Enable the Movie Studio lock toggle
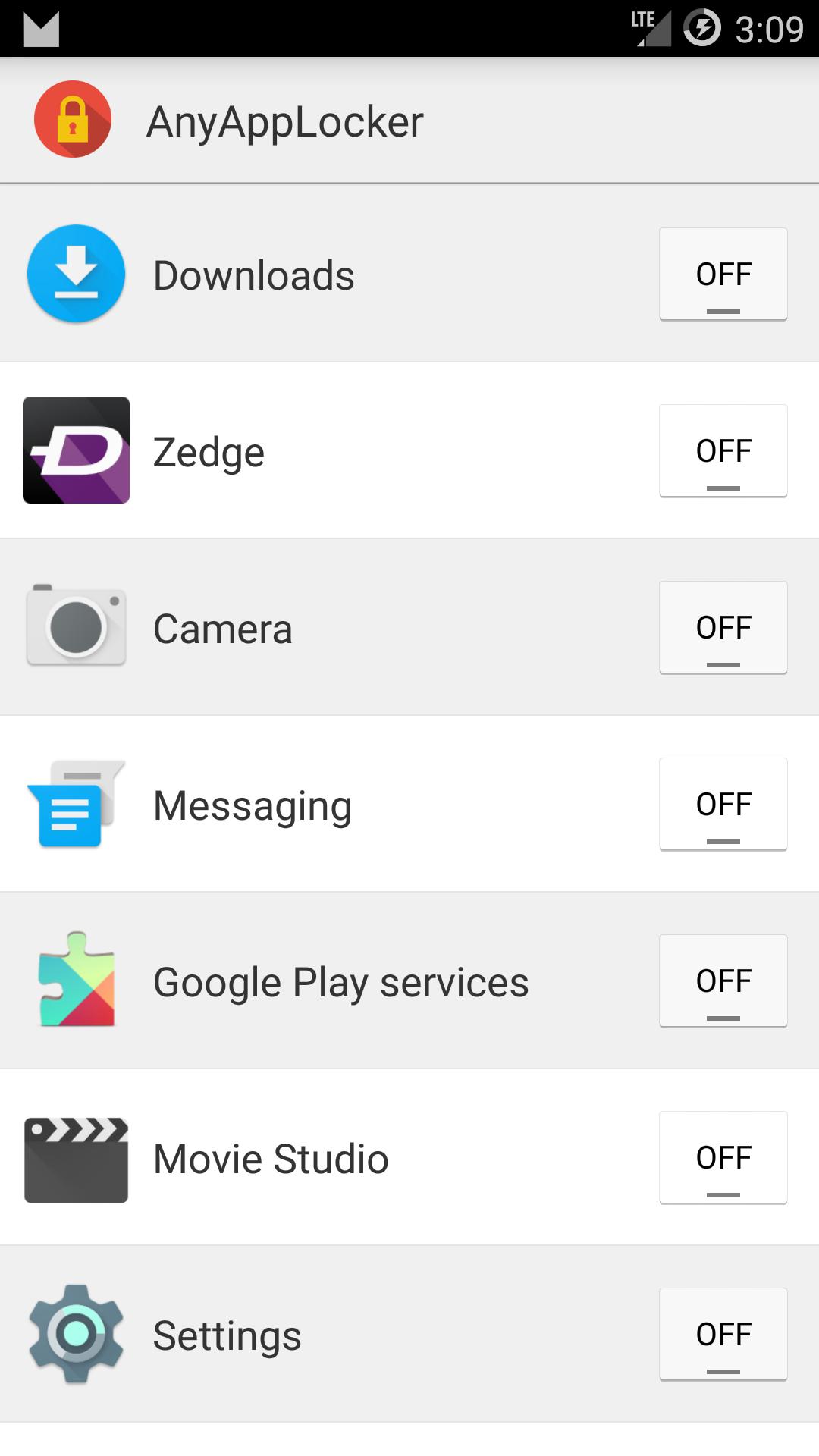819x1456 pixels. tap(723, 1158)
